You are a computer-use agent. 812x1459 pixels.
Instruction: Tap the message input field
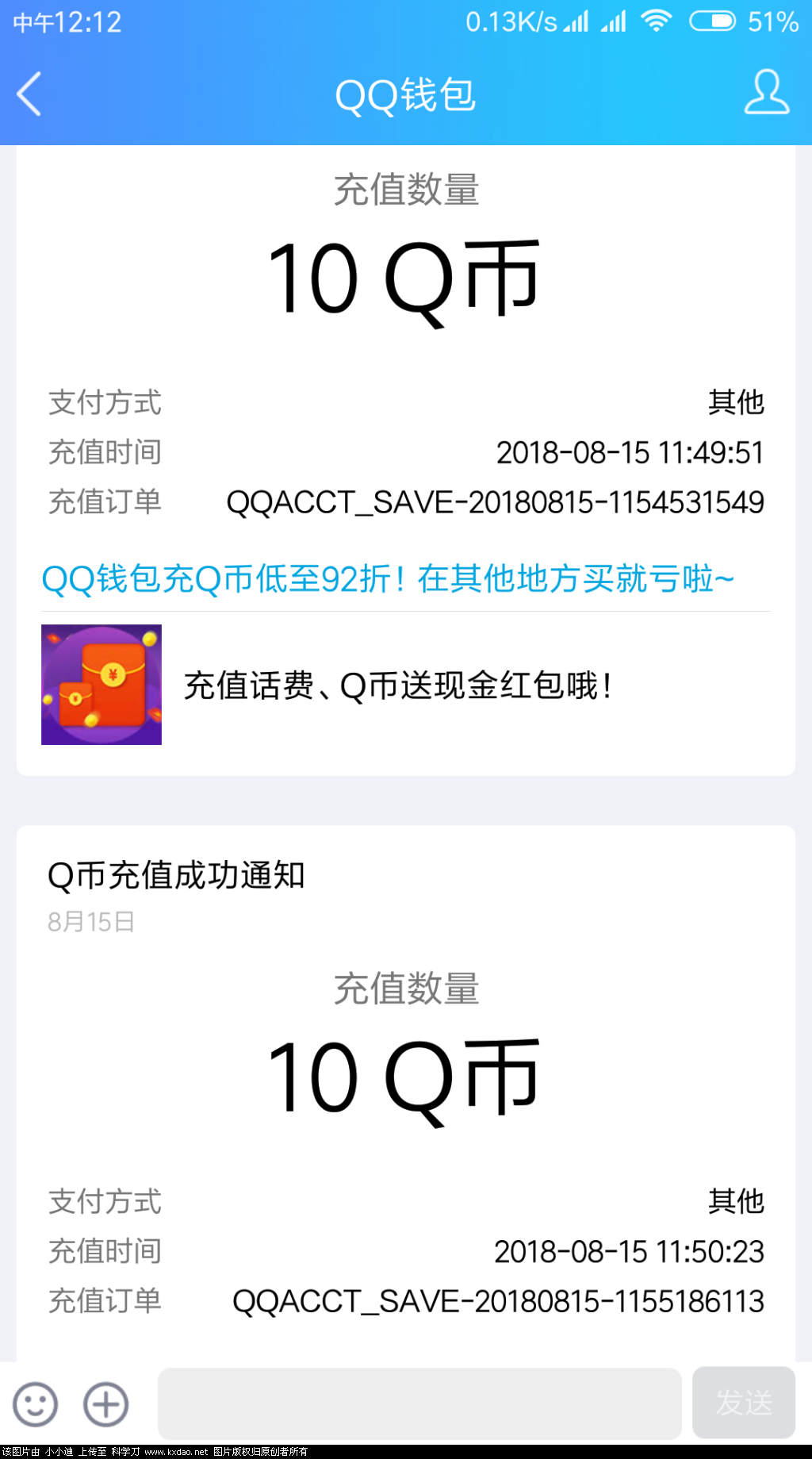pos(420,1403)
